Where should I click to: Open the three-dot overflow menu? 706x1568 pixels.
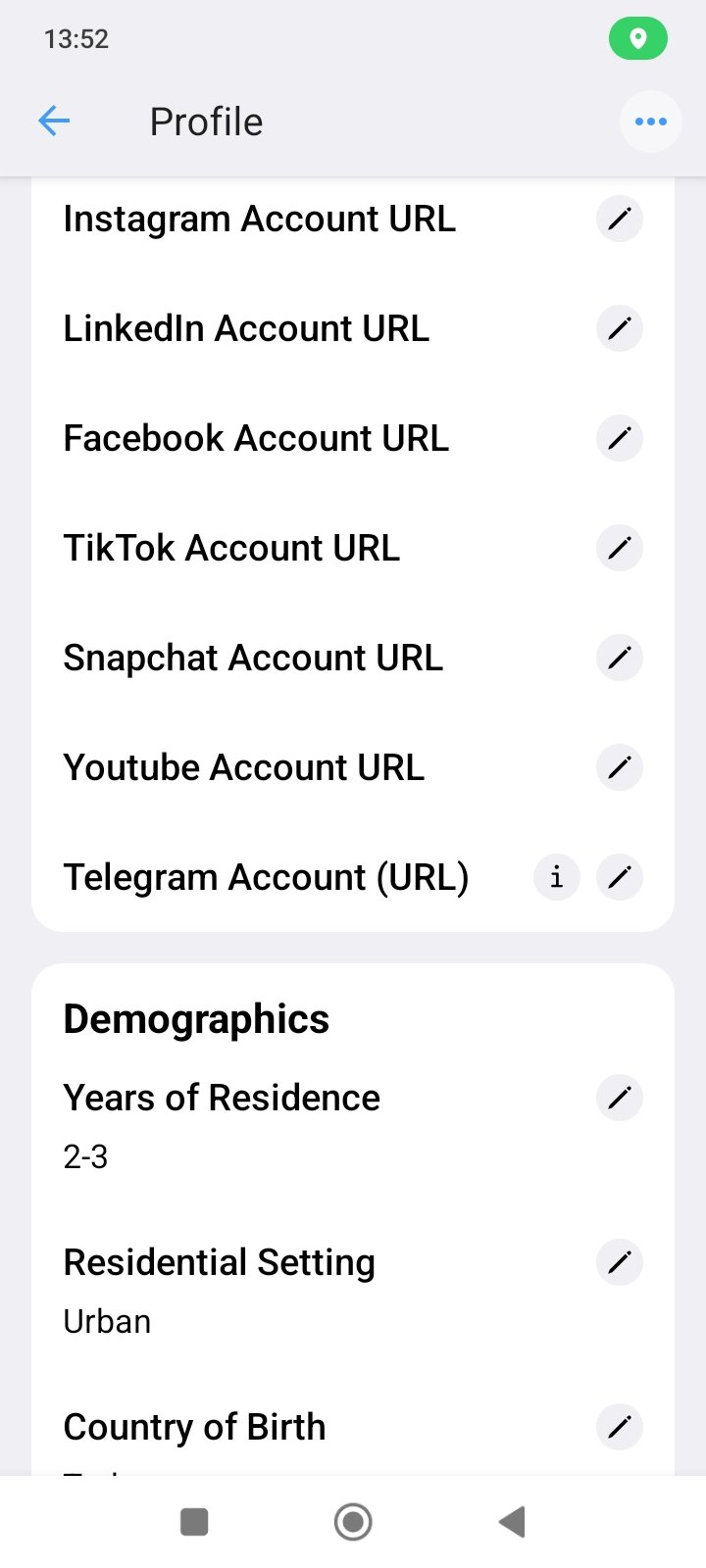pos(650,122)
